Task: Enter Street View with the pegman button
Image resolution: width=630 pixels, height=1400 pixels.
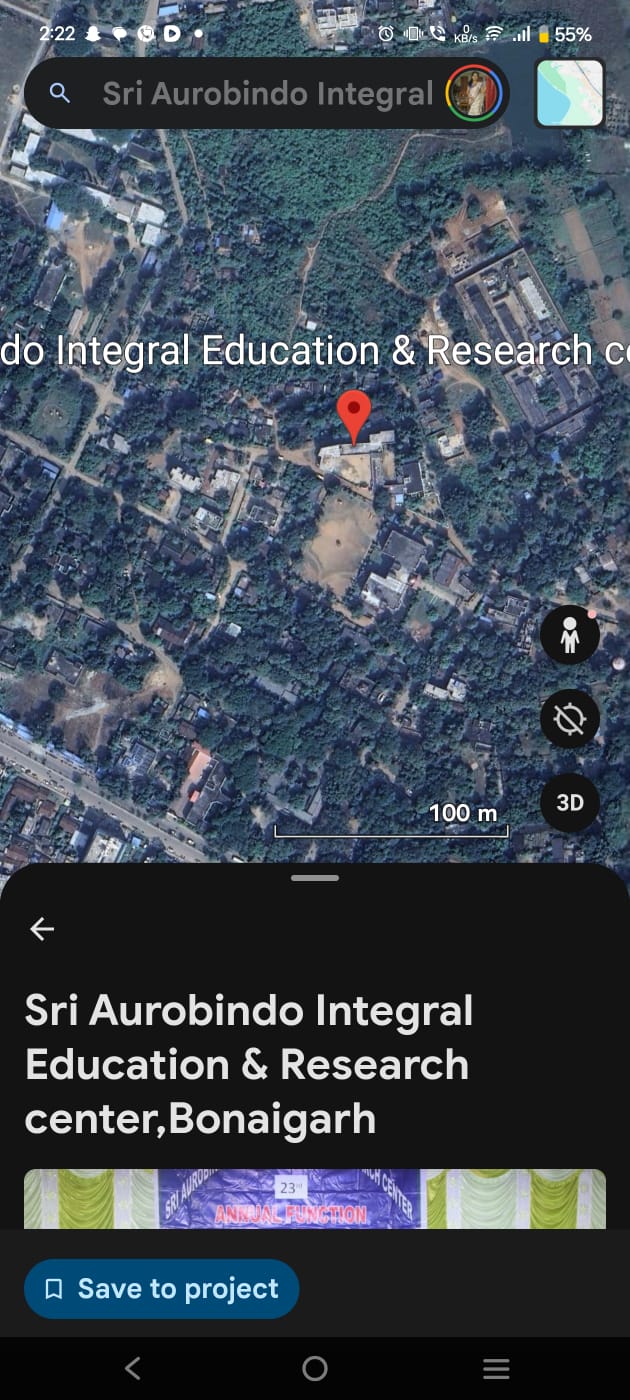Action: pos(570,635)
